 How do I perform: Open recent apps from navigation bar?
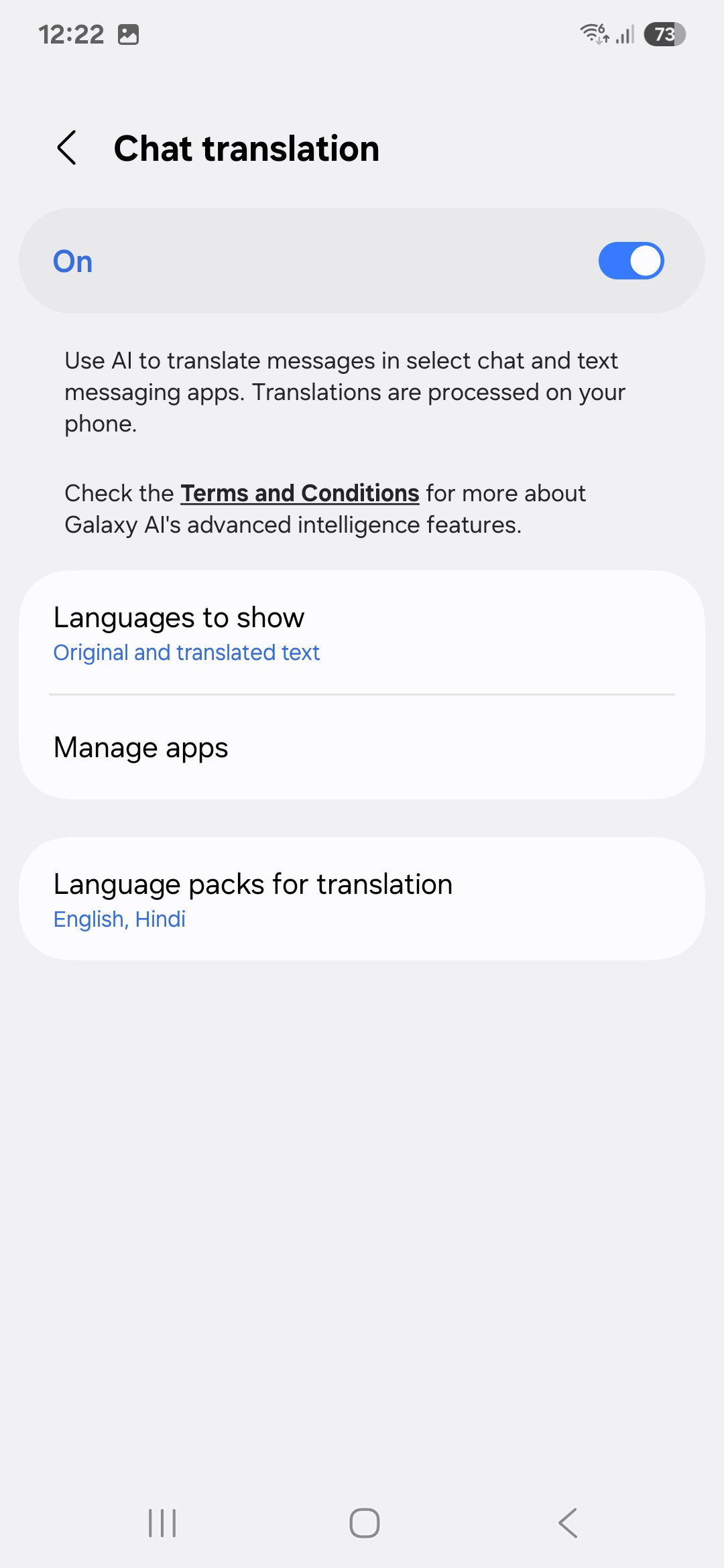click(x=162, y=1522)
